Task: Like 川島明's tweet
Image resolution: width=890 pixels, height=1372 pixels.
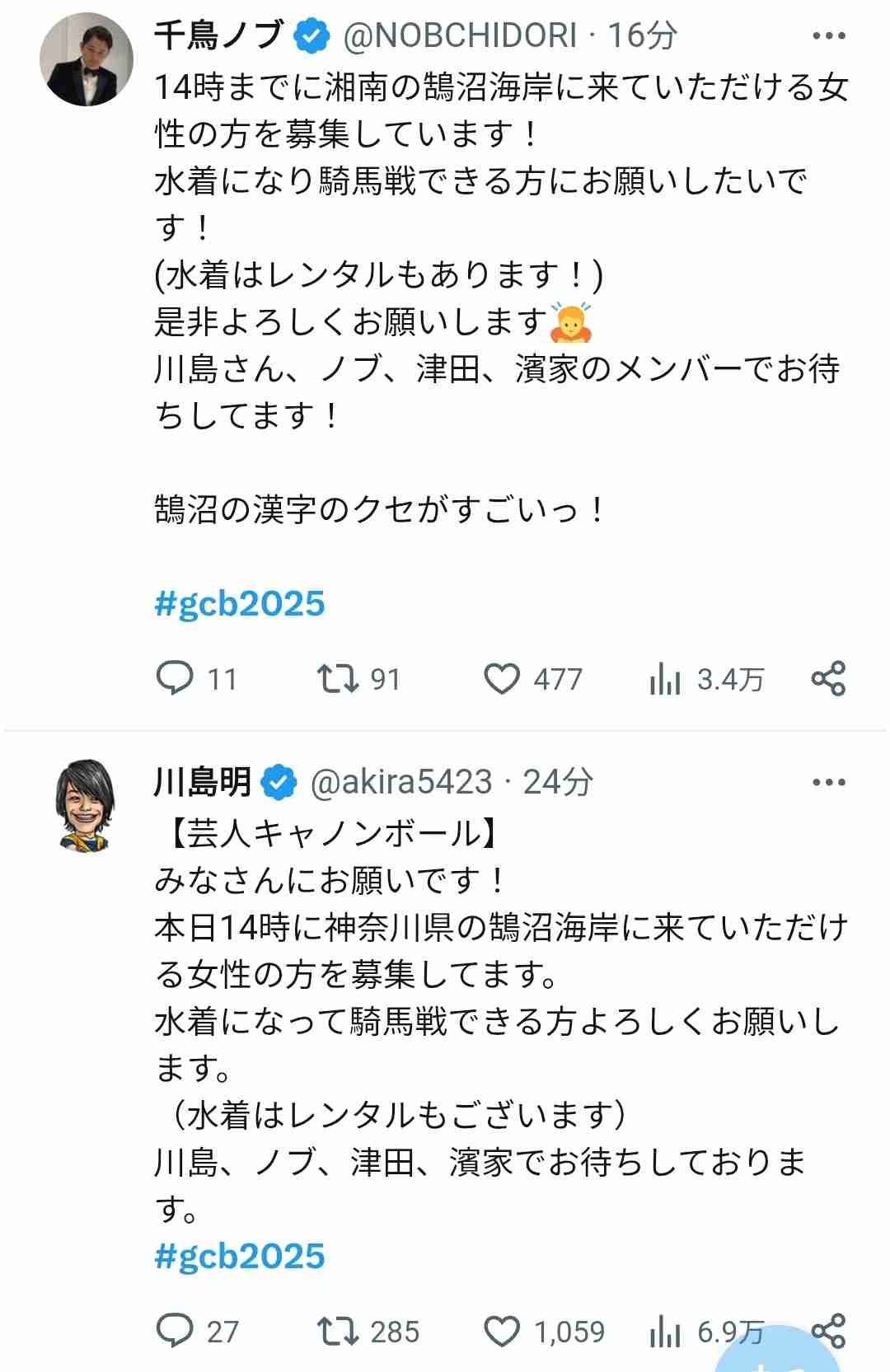Action: pos(501,1331)
